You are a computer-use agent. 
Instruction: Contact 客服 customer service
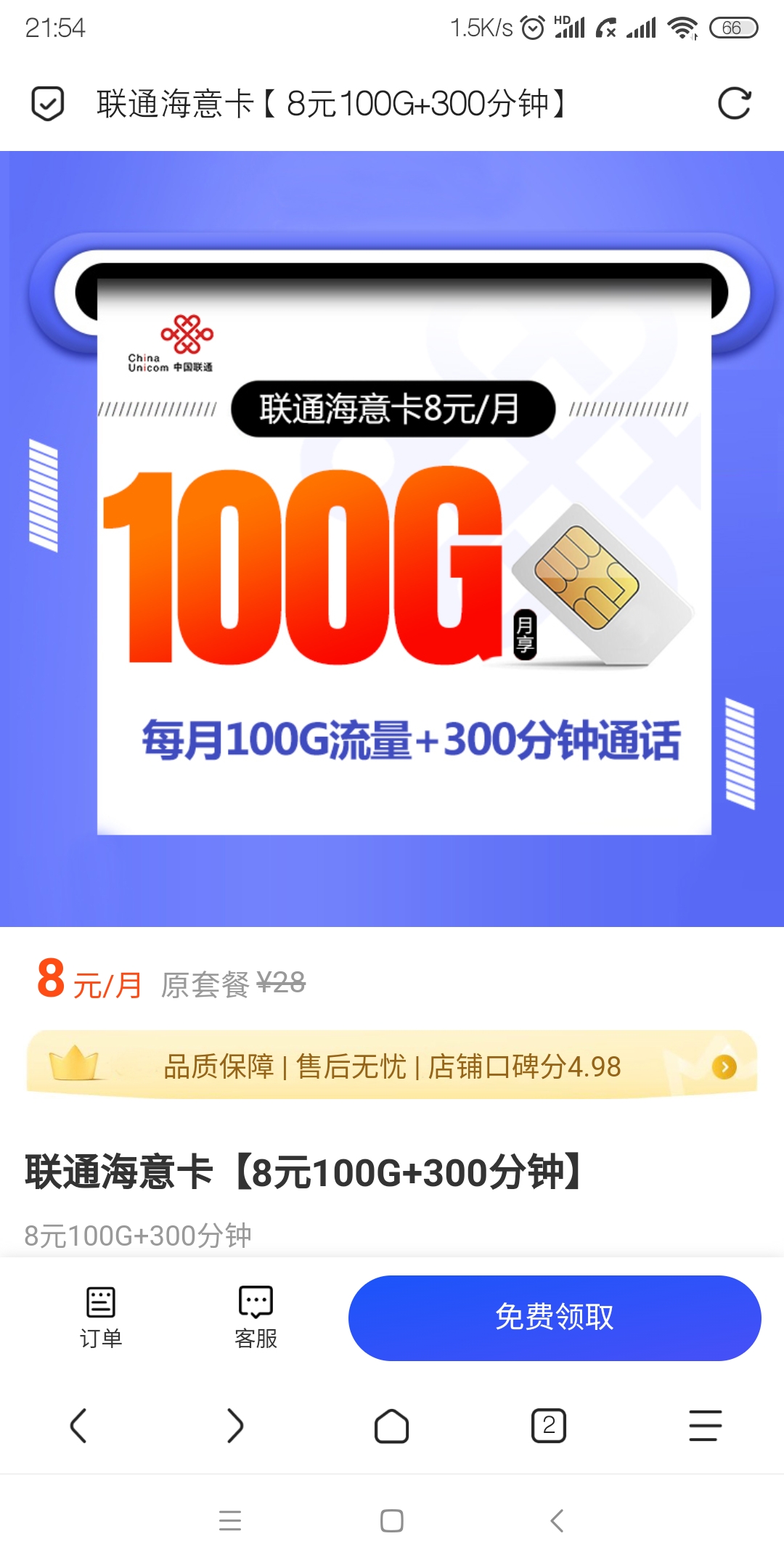[x=256, y=1317]
